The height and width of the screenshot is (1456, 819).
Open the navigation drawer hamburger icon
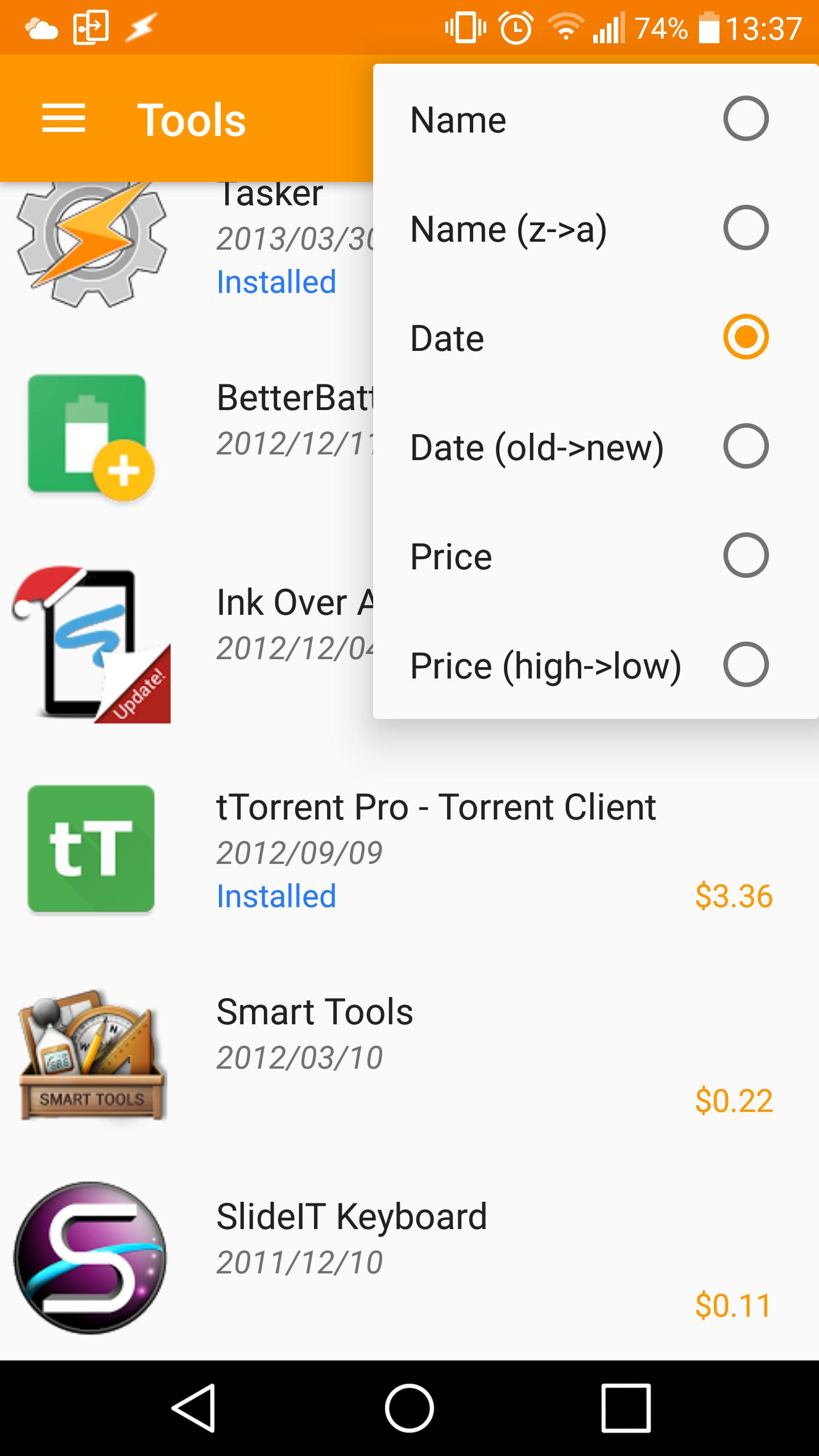[64, 118]
